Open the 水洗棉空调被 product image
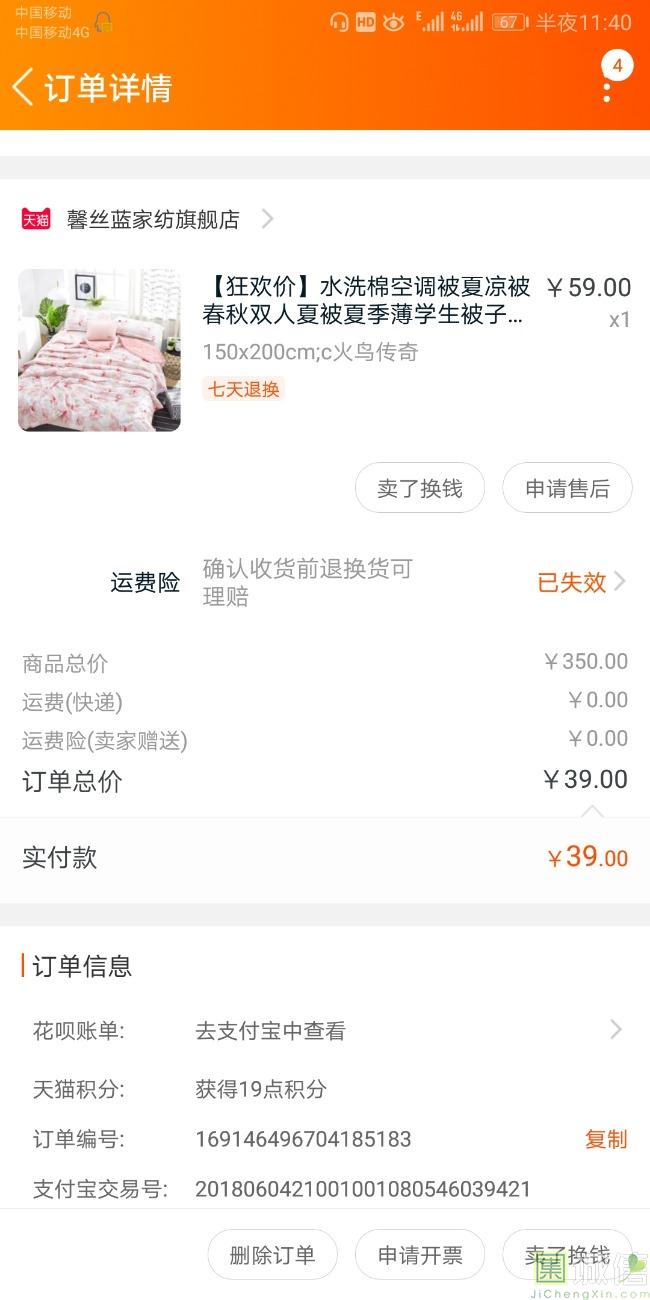 pos(99,350)
